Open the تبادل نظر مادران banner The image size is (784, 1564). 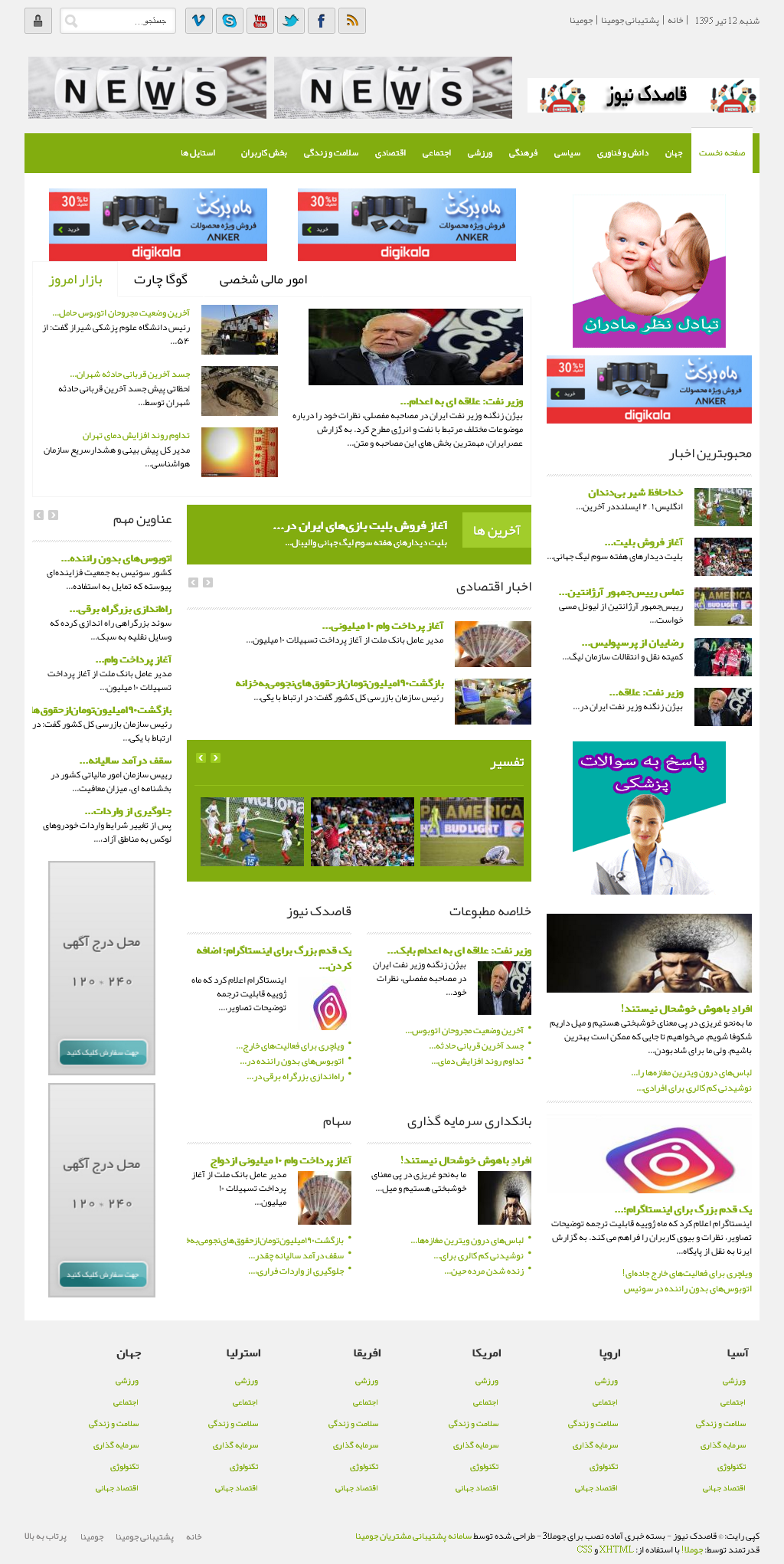649,271
